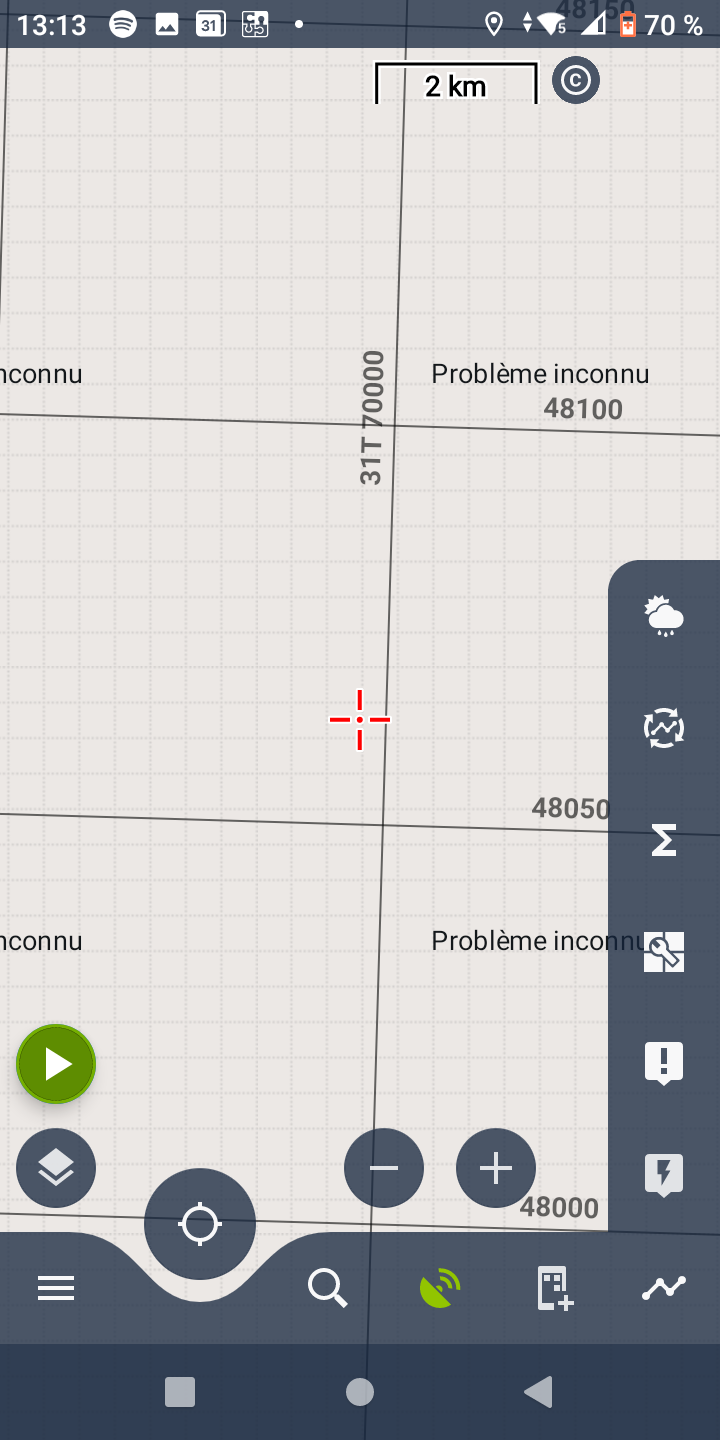Start track recording with play button
This screenshot has width=720, height=1440.
point(56,1064)
